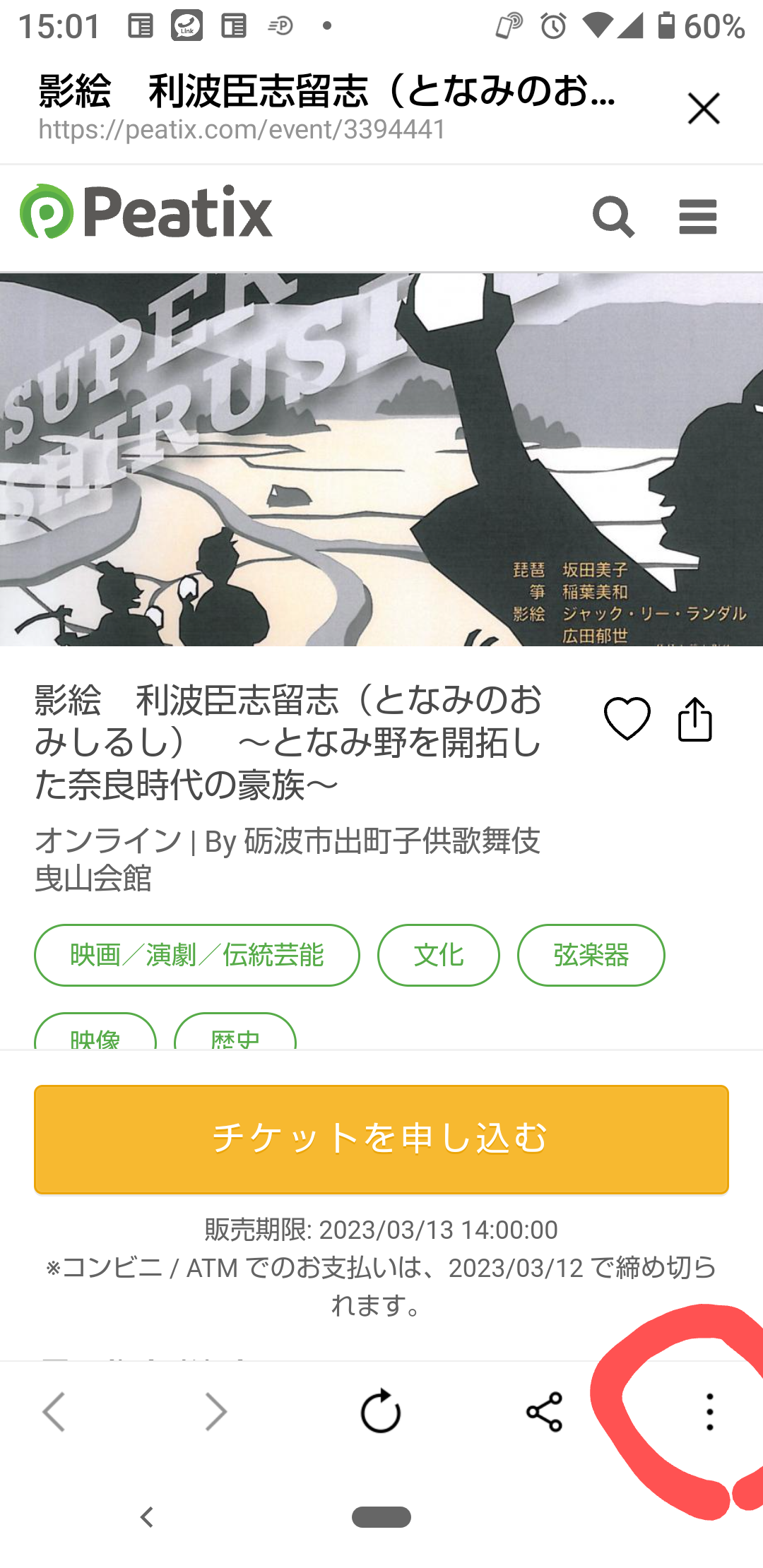Tap the Peatix logo to go home
The height and width of the screenshot is (1568, 763).
(x=146, y=211)
